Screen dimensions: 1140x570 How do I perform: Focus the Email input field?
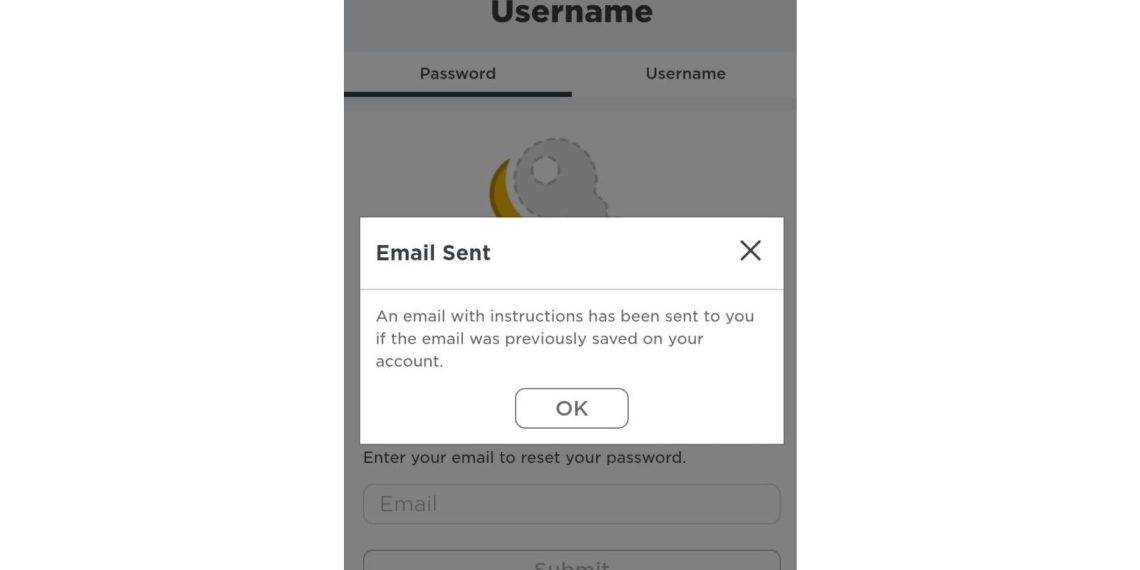[571, 504]
